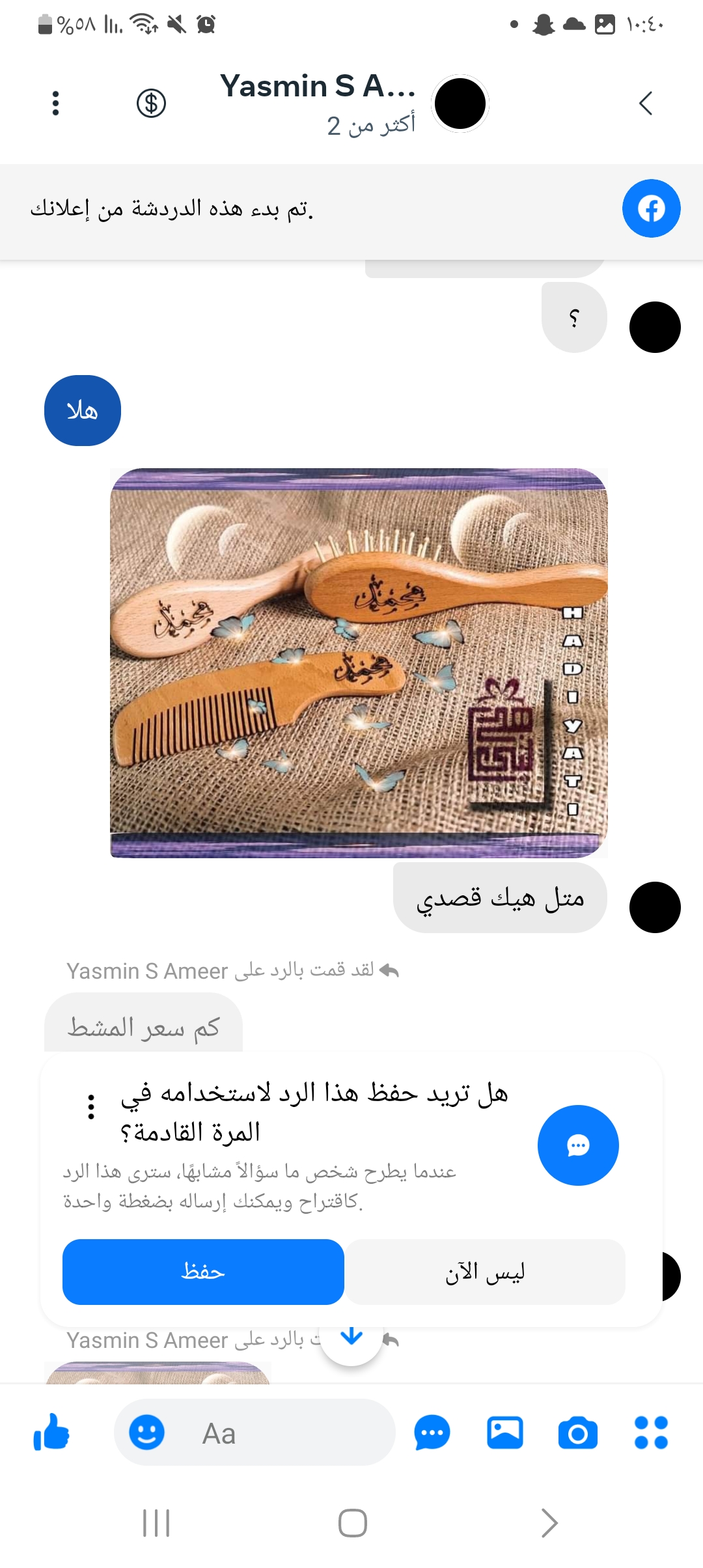Jump to the latest messages arrow
Screen dimensions: 703x1568
coord(351,1336)
